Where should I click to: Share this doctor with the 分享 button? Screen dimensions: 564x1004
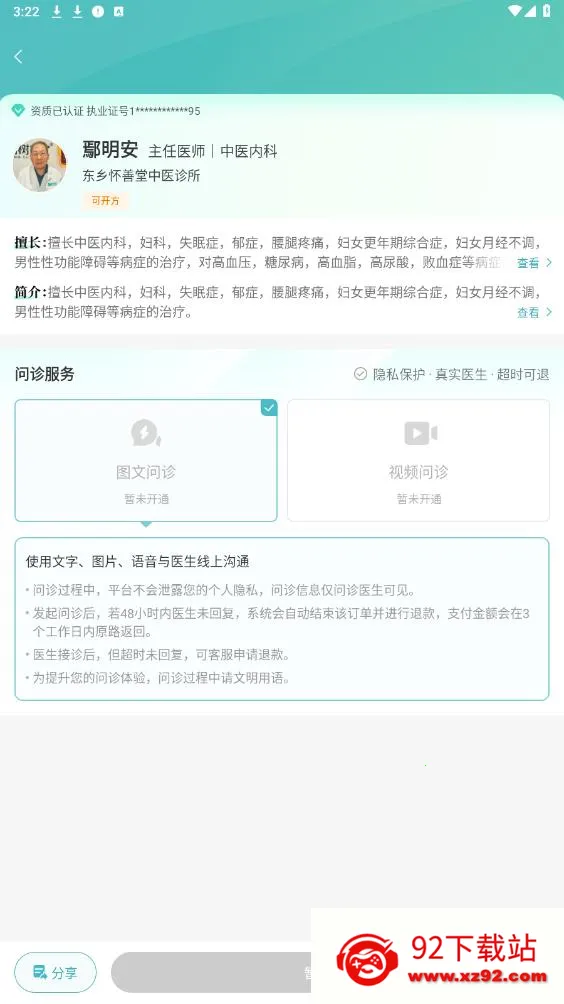pyautogui.click(x=56, y=973)
